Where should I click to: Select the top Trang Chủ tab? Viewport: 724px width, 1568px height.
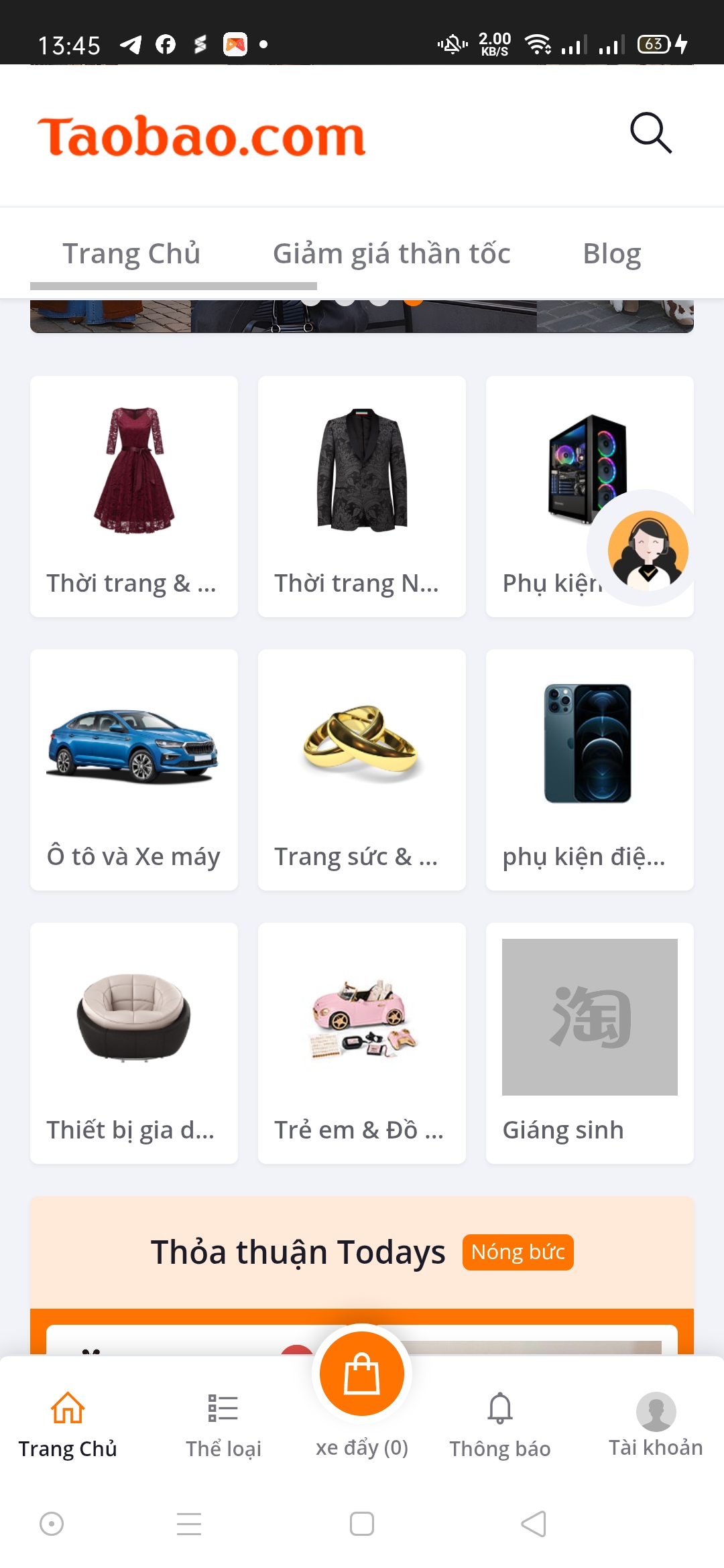click(131, 254)
